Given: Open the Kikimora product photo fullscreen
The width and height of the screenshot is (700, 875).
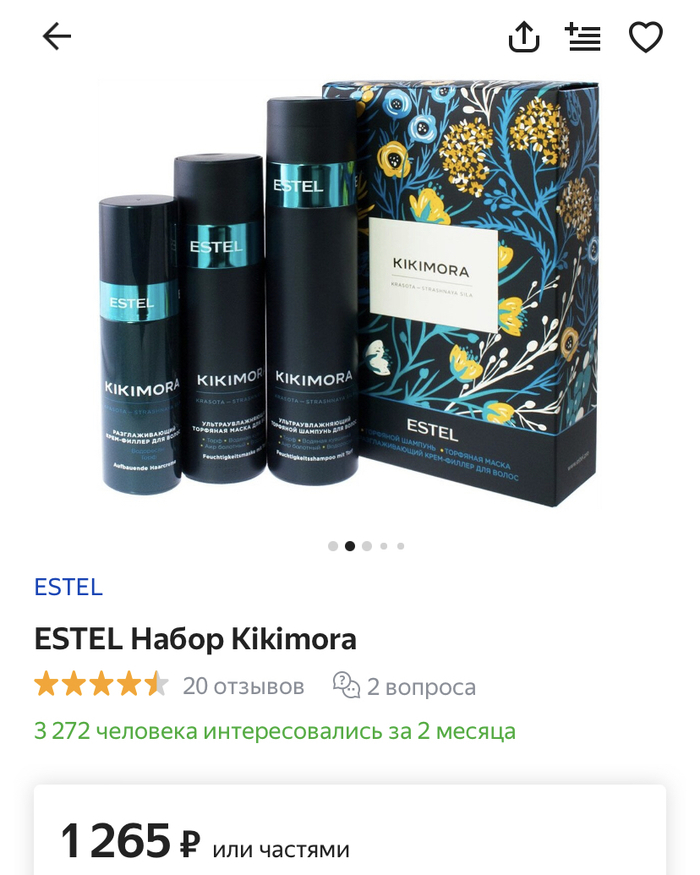Looking at the screenshot, I should [x=350, y=295].
